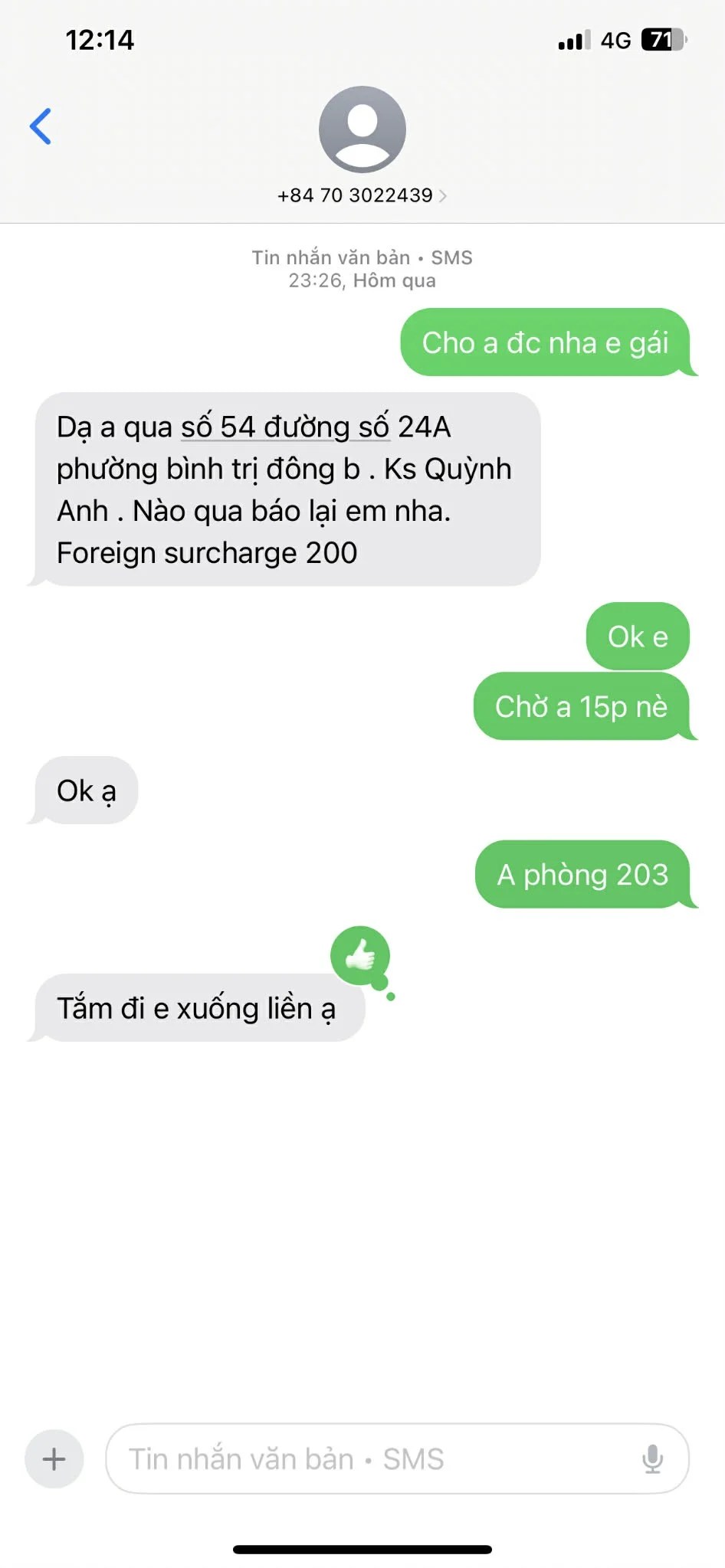Tap the thumbs-up reaction on the last message
Image resolution: width=725 pixels, height=1568 pixels.
point(360,954)
